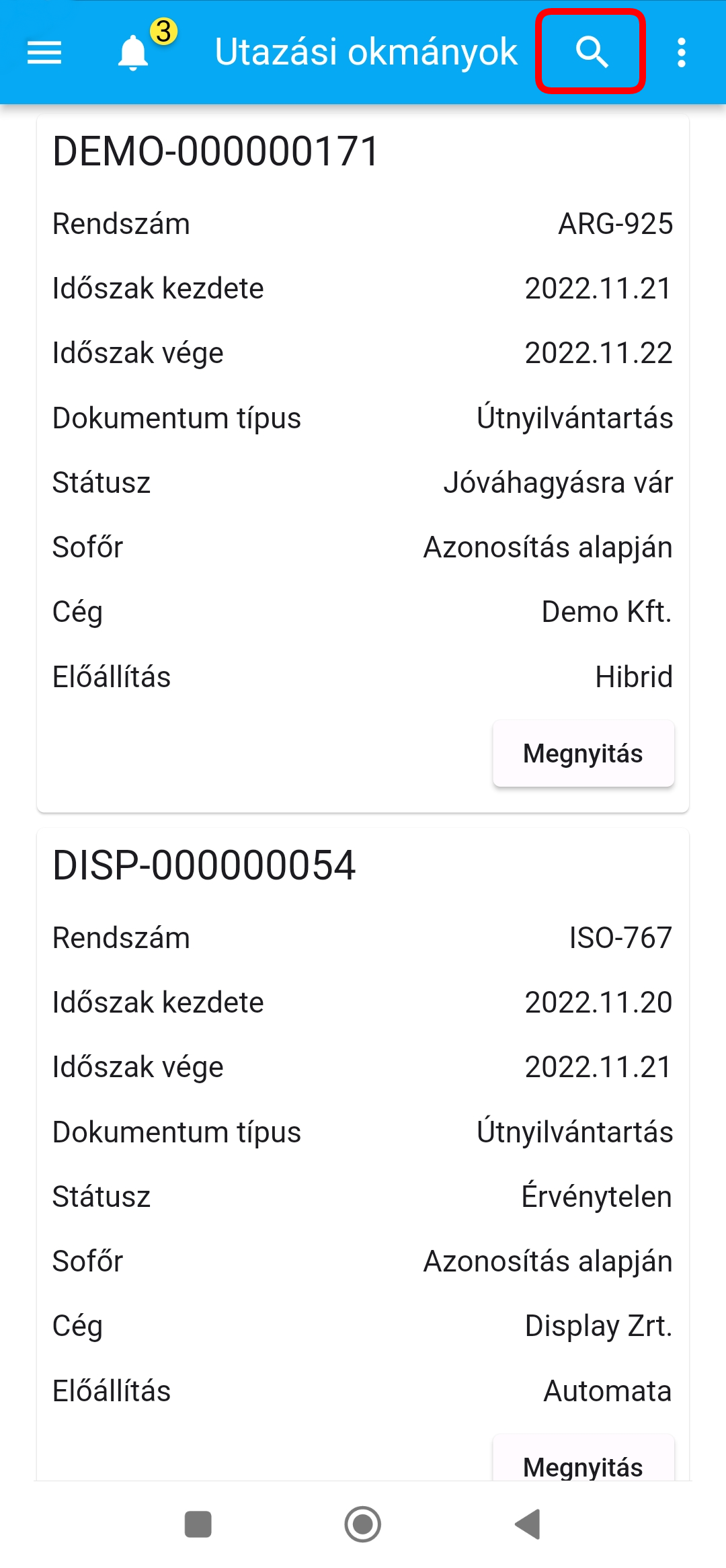The height and width of the screenshot is (1568, 726).
Task: Search travel documents
Action: [591, 52]
